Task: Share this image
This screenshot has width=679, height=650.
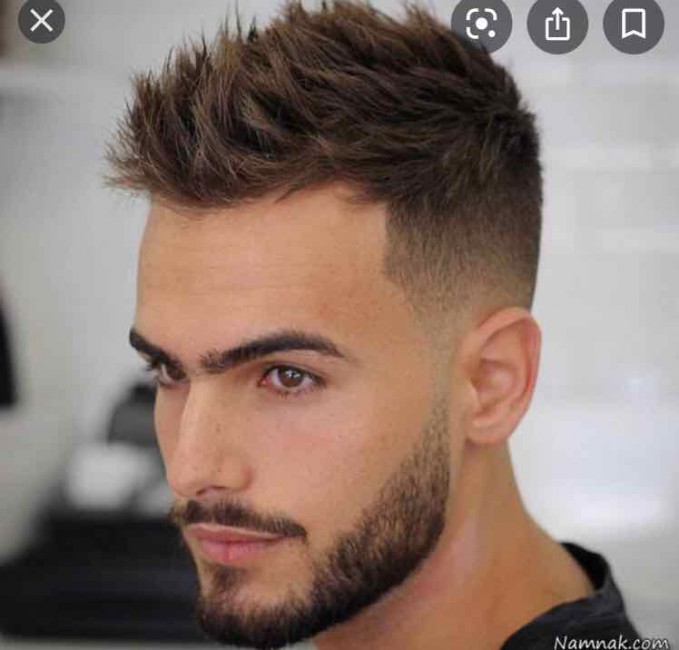Action: pyautogui.click(x=557, y=23)
